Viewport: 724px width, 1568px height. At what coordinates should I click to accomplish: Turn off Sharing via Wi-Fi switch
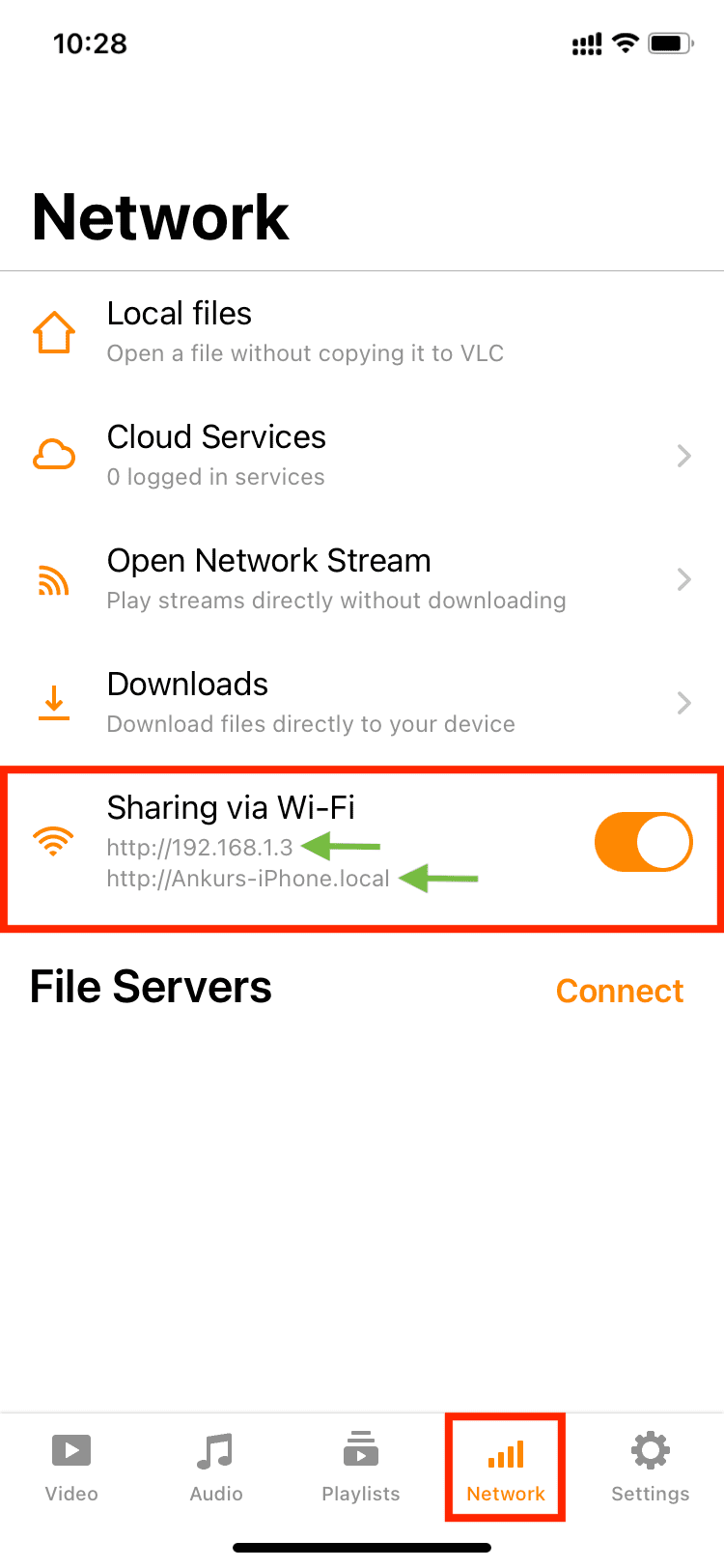click(643, 842)
